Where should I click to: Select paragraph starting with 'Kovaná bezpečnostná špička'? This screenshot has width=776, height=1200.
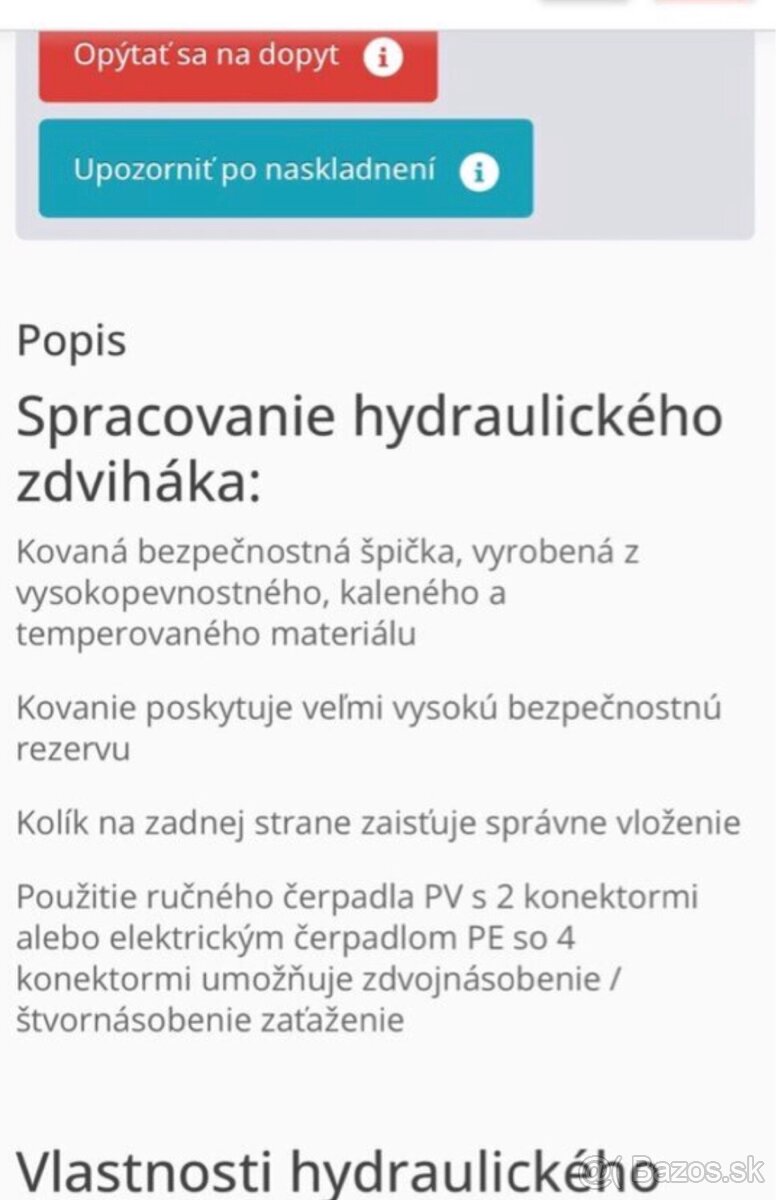(x=330, y=590)
